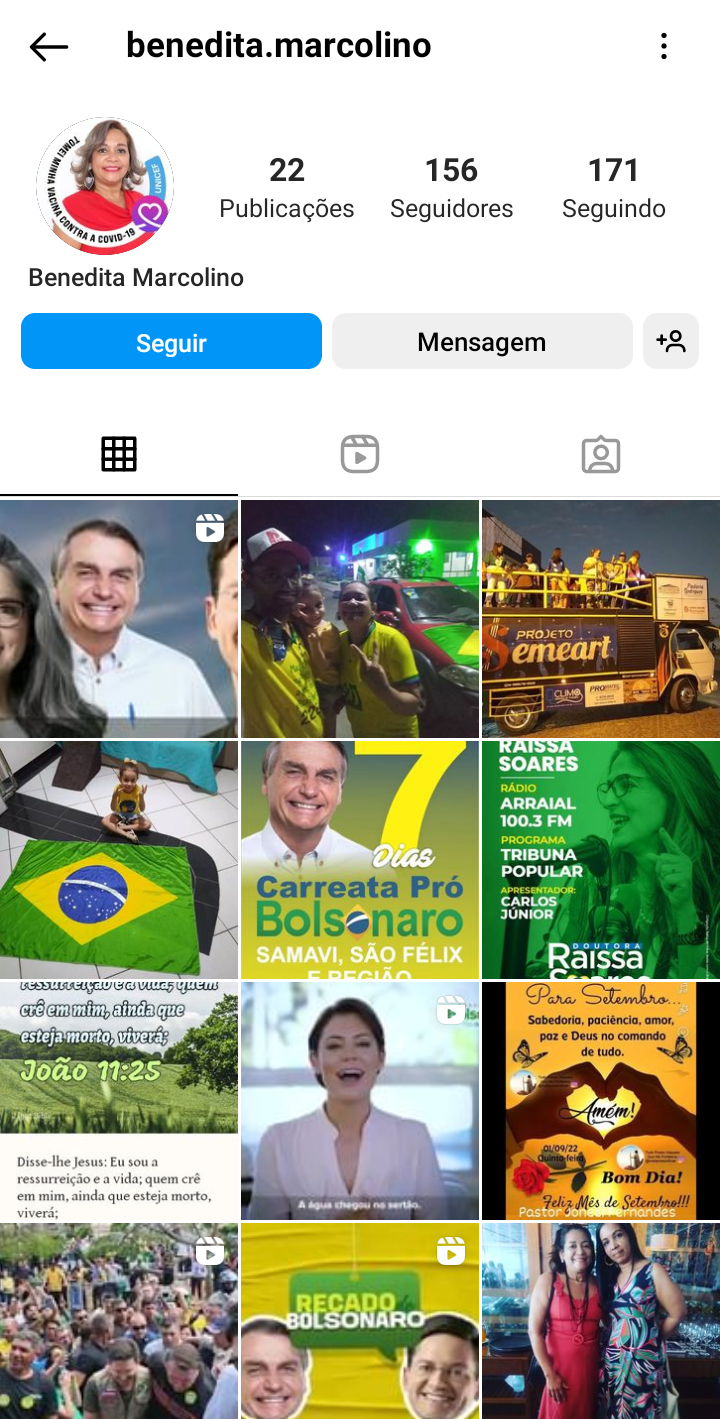The width and height of the screenshot is (720, 1419).
Task: Switch to the Reels tab
Action: coord(359,454)
